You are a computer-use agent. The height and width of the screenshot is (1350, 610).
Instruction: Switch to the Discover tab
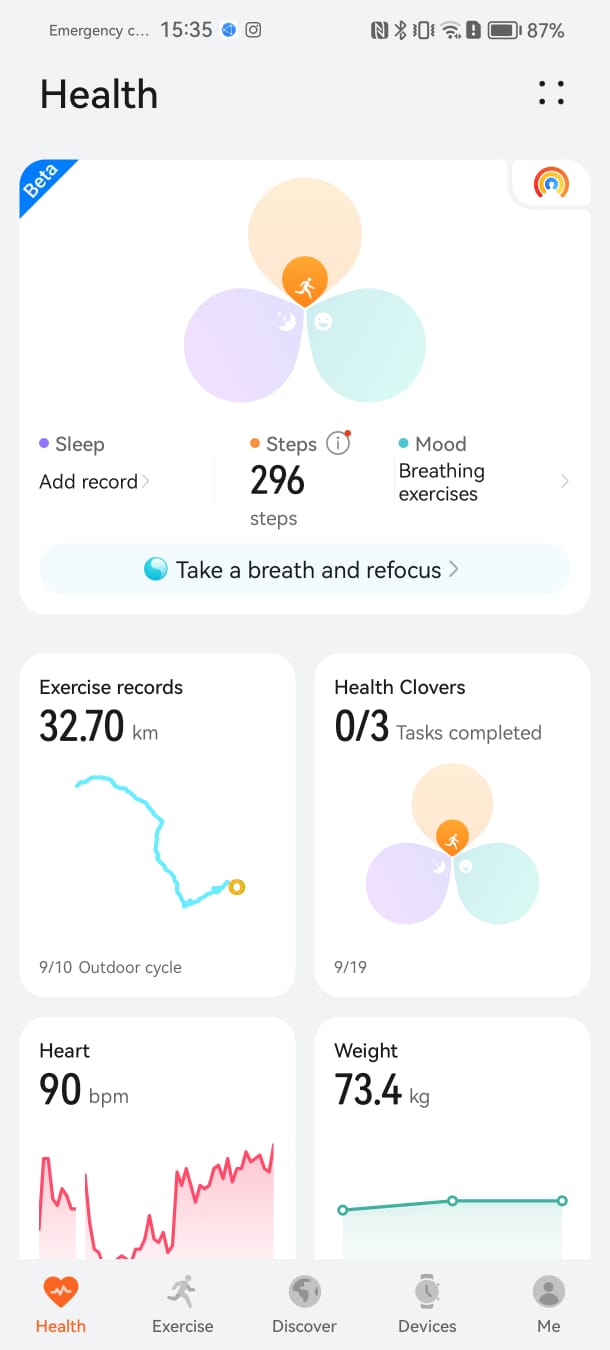coord(304,1305)
